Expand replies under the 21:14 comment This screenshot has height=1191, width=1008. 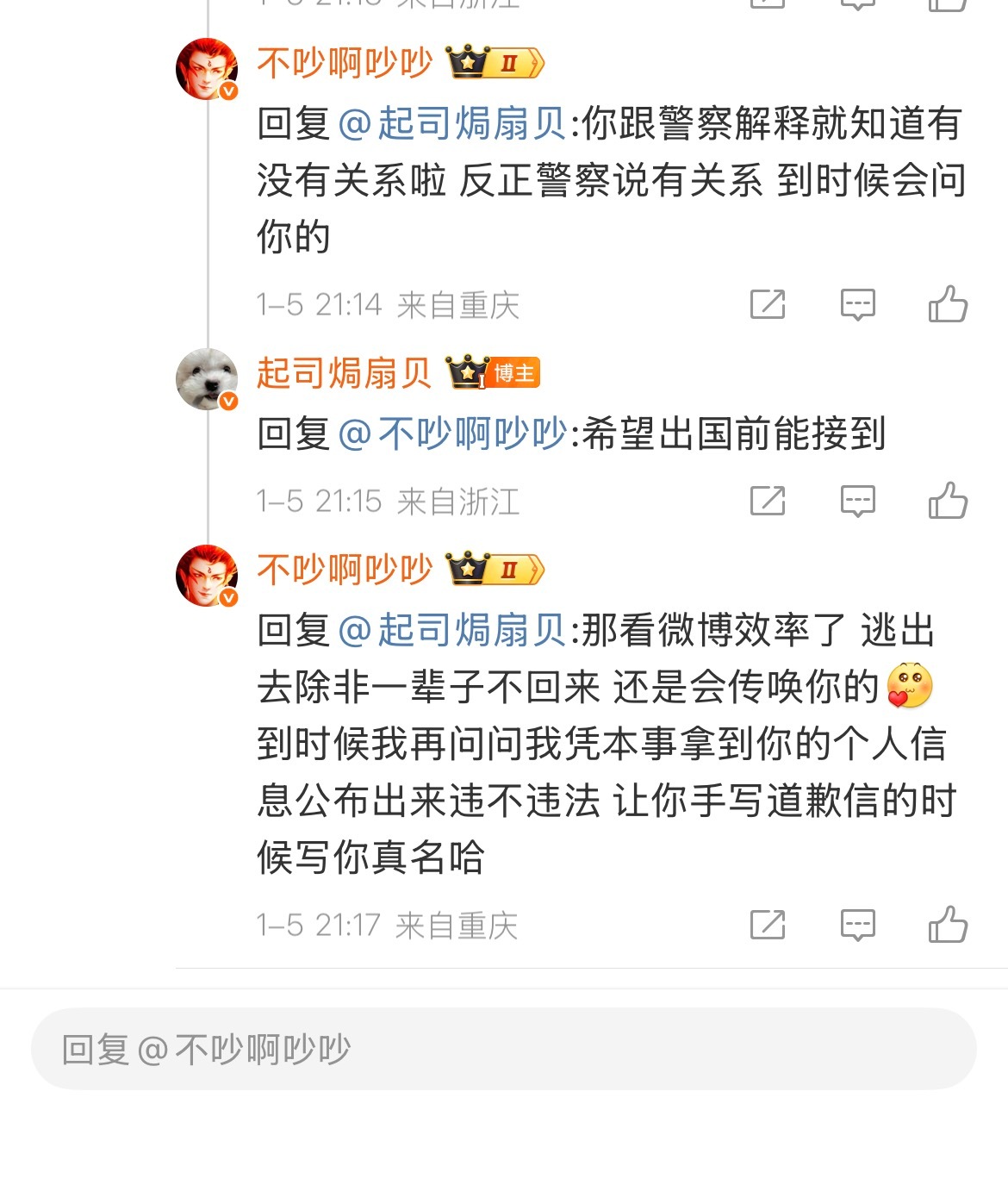point(857,303)
